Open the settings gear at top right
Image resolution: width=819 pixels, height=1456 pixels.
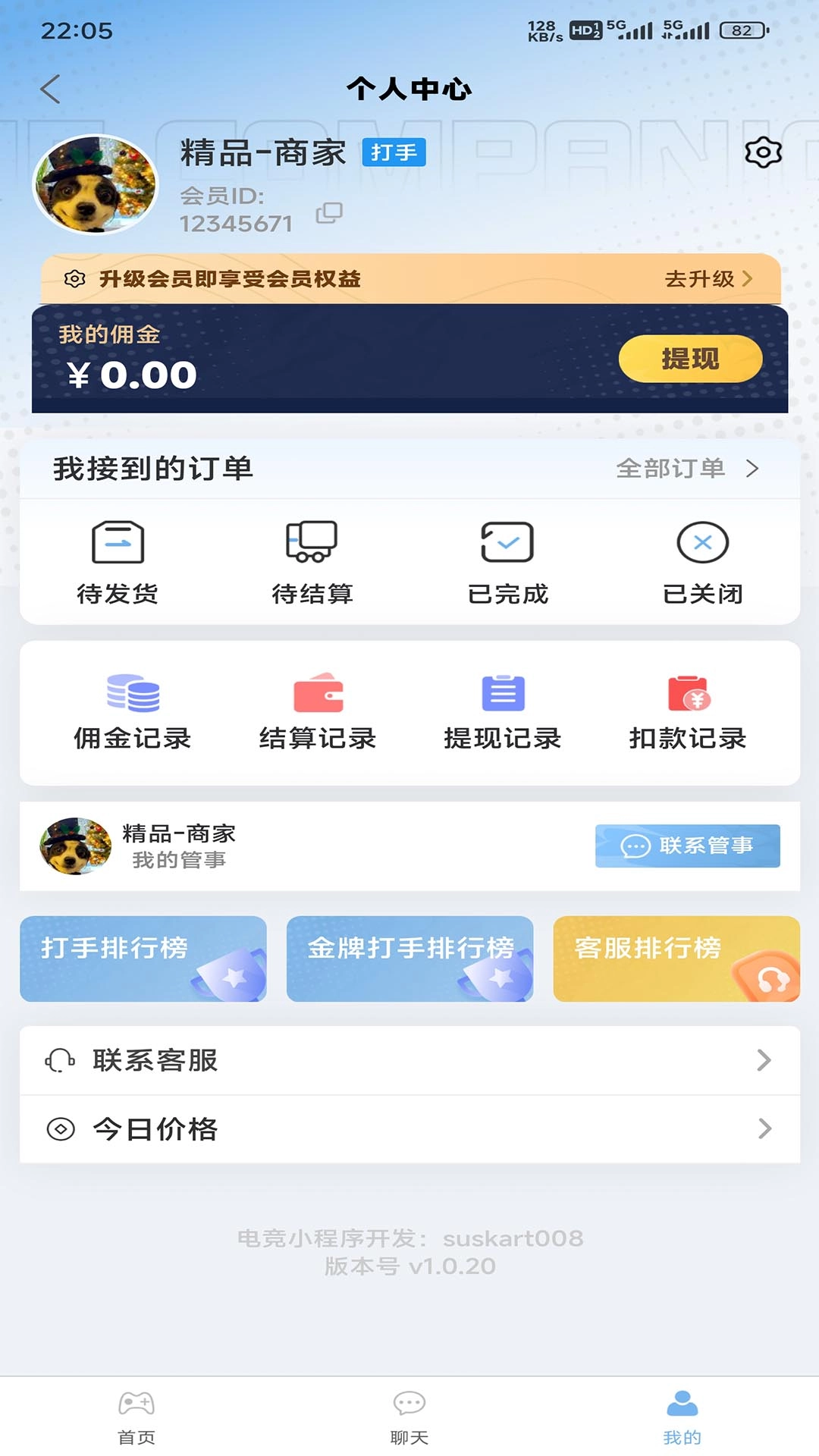[x=764, y=153]
